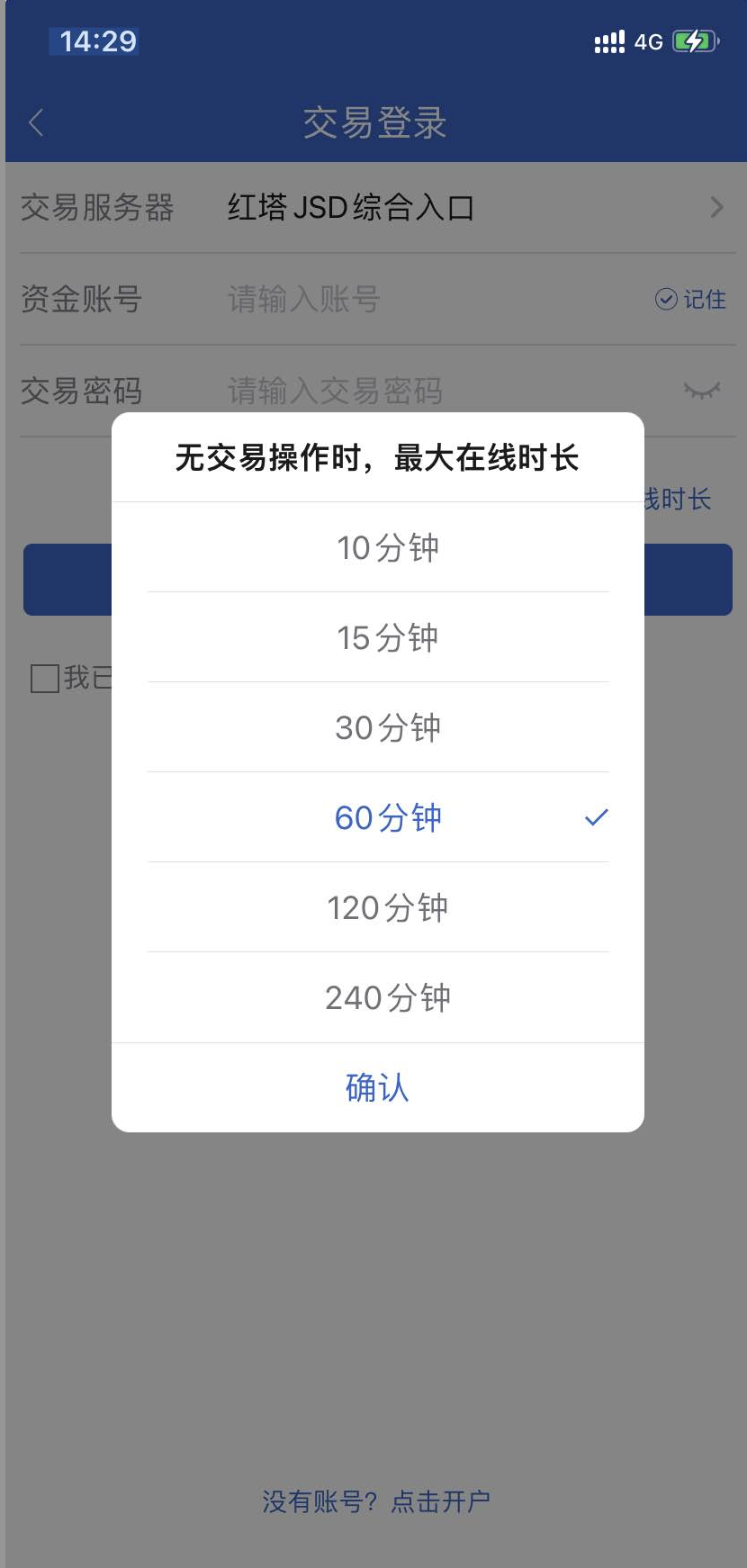Screen dimensions: 747x1568
Task: Choose 15分钟 as online duration
Action: pyautogui.click(x=387, y=637)
